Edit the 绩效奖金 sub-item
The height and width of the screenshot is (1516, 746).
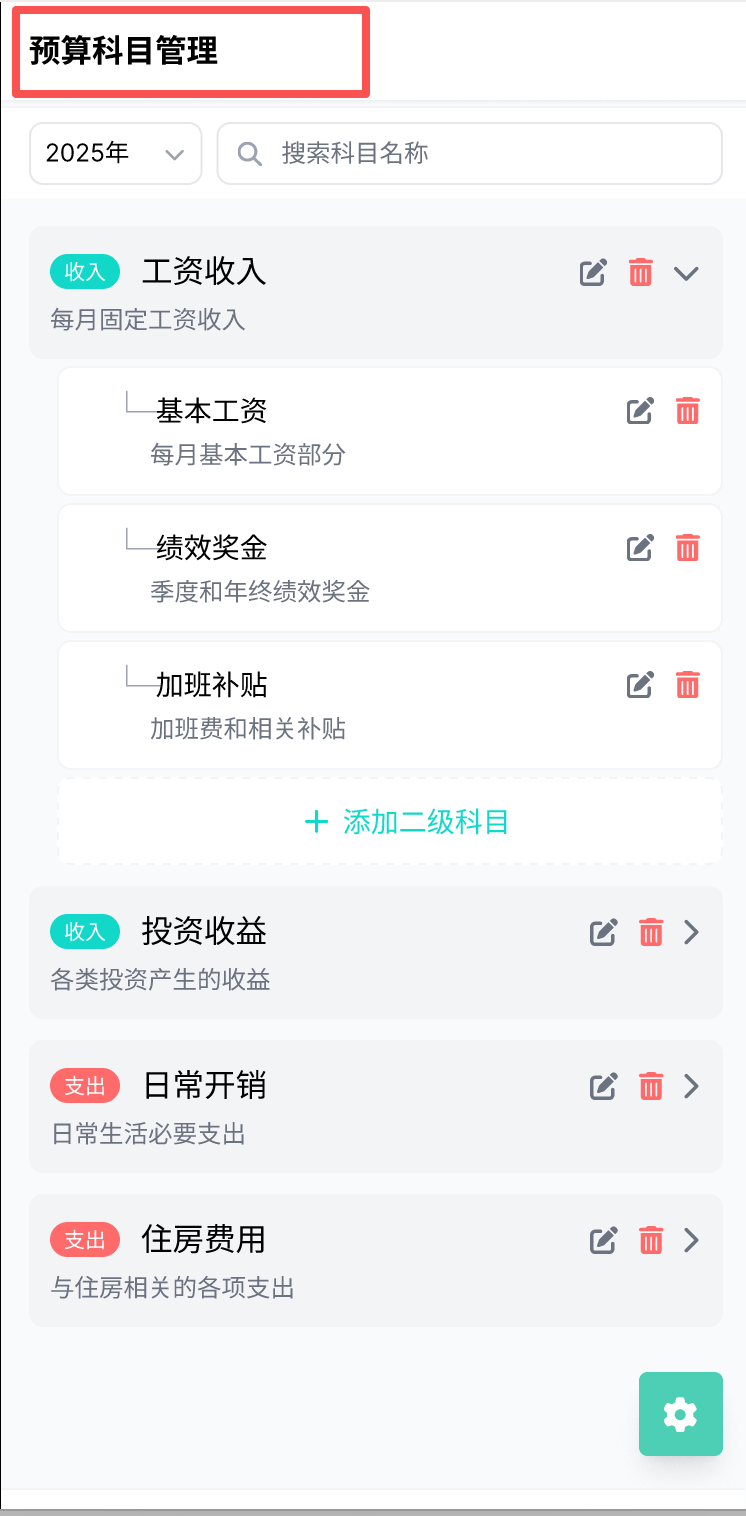point(640,548)
